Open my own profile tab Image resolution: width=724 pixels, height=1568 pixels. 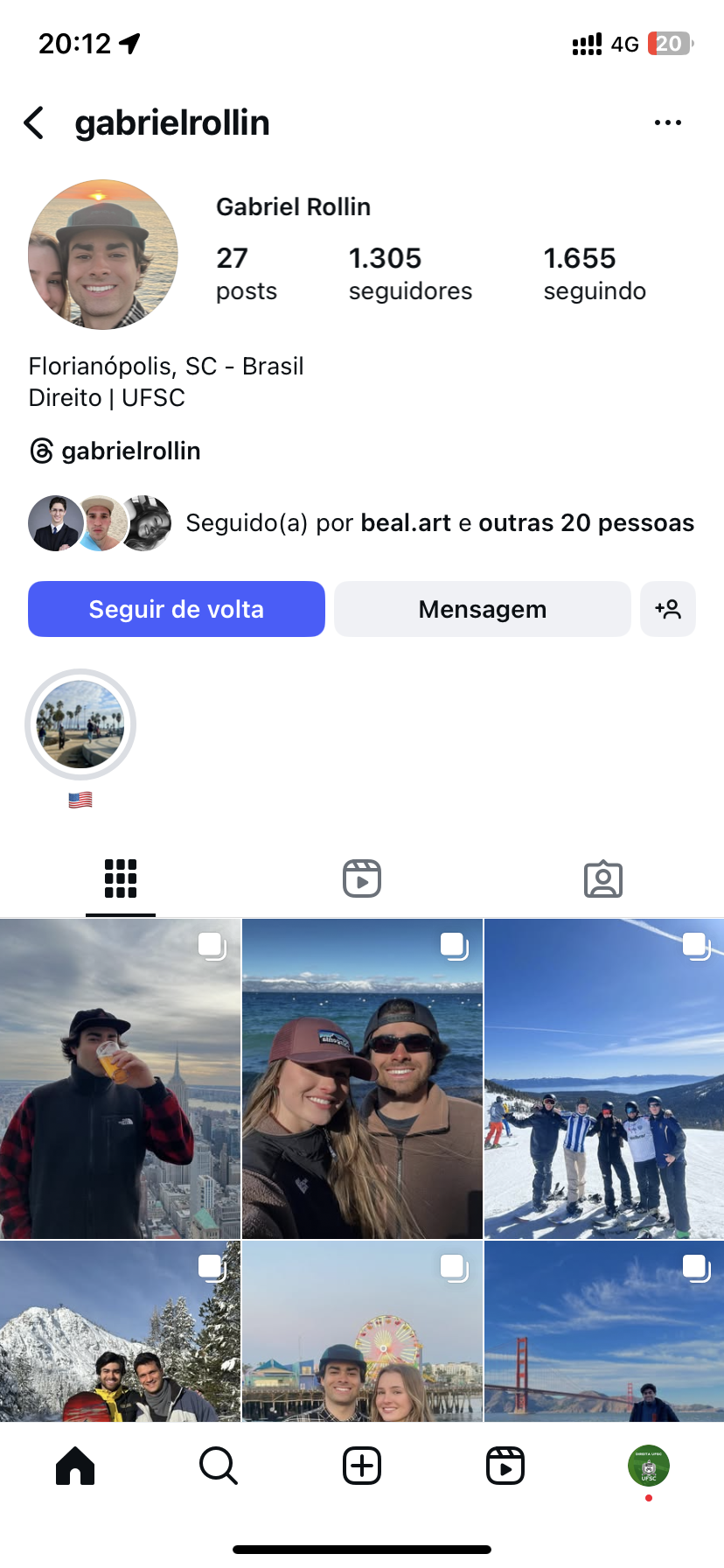click(648, 1466)
